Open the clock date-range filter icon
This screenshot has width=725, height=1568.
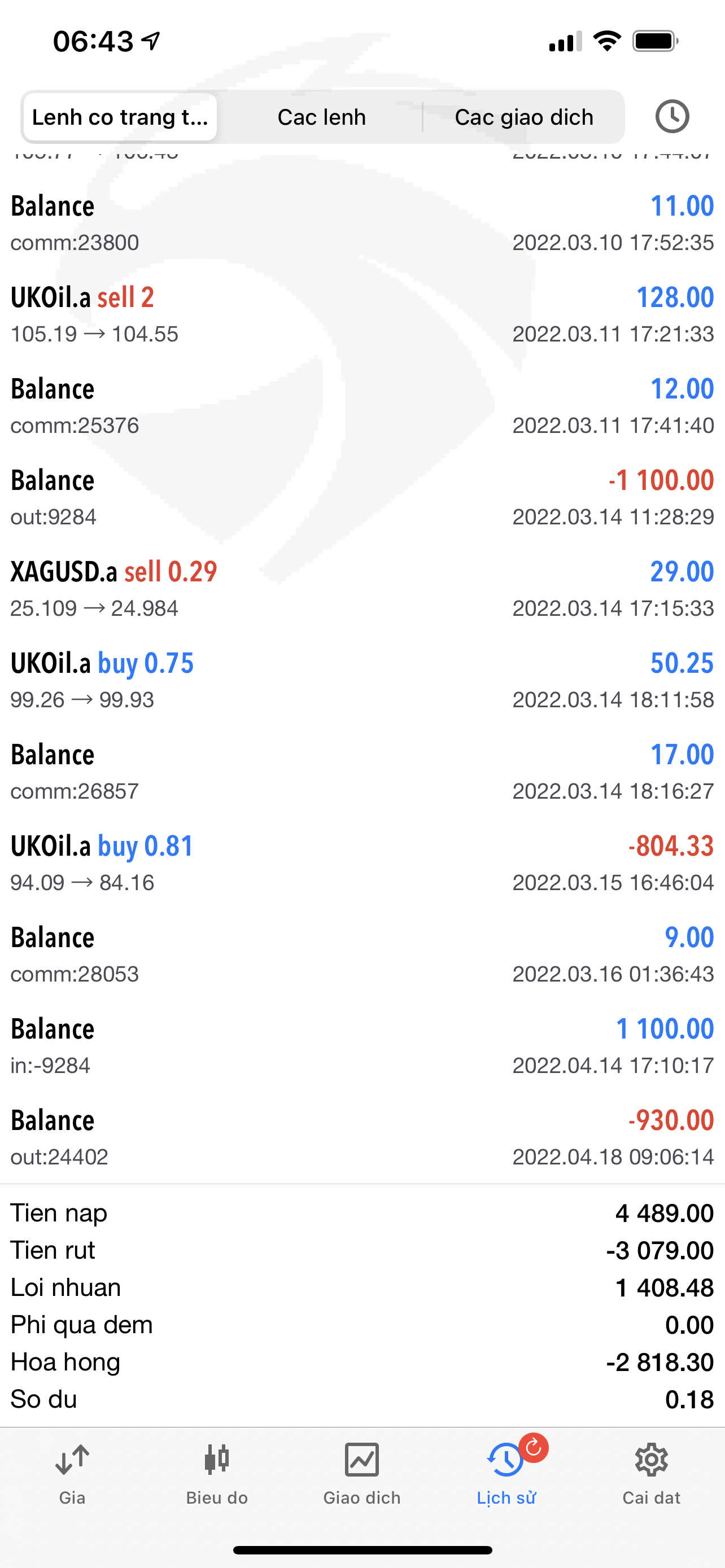(x=672, y=116)
